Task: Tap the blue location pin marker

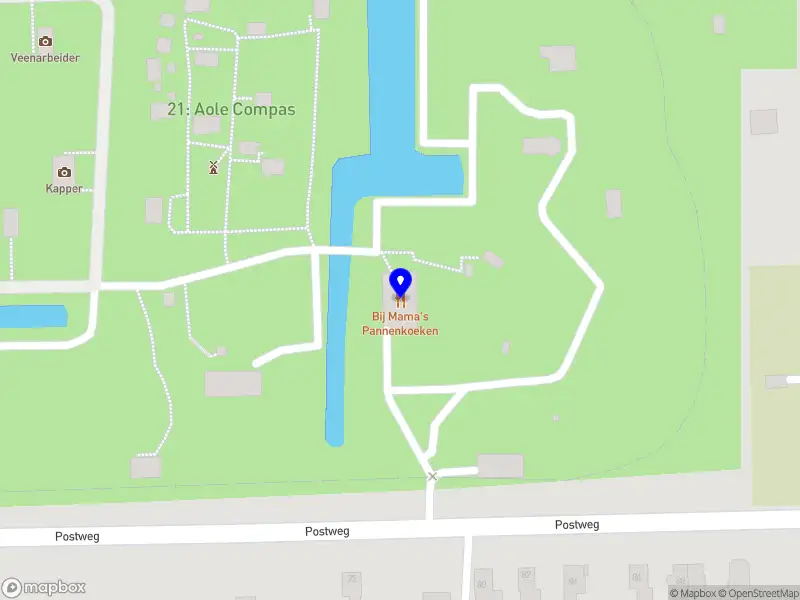Action: tap(400, 282)
